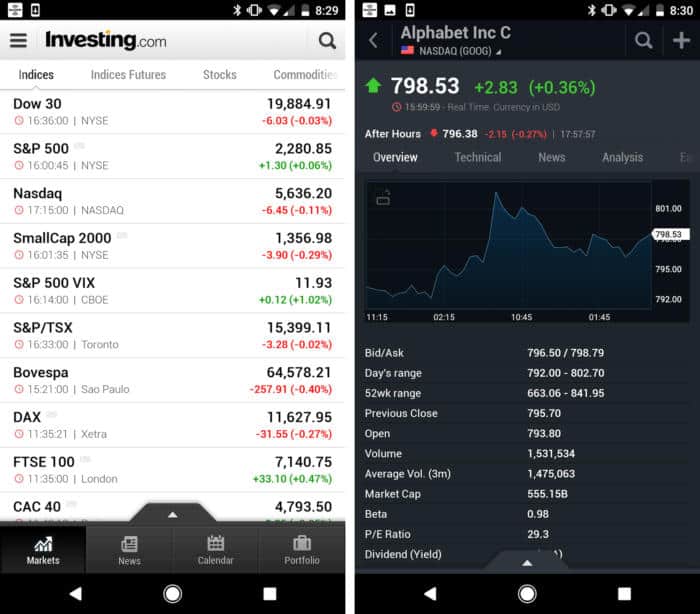Open the FTSE 100 row
This screenshot has height=614, width=700.
coord(172,470)
